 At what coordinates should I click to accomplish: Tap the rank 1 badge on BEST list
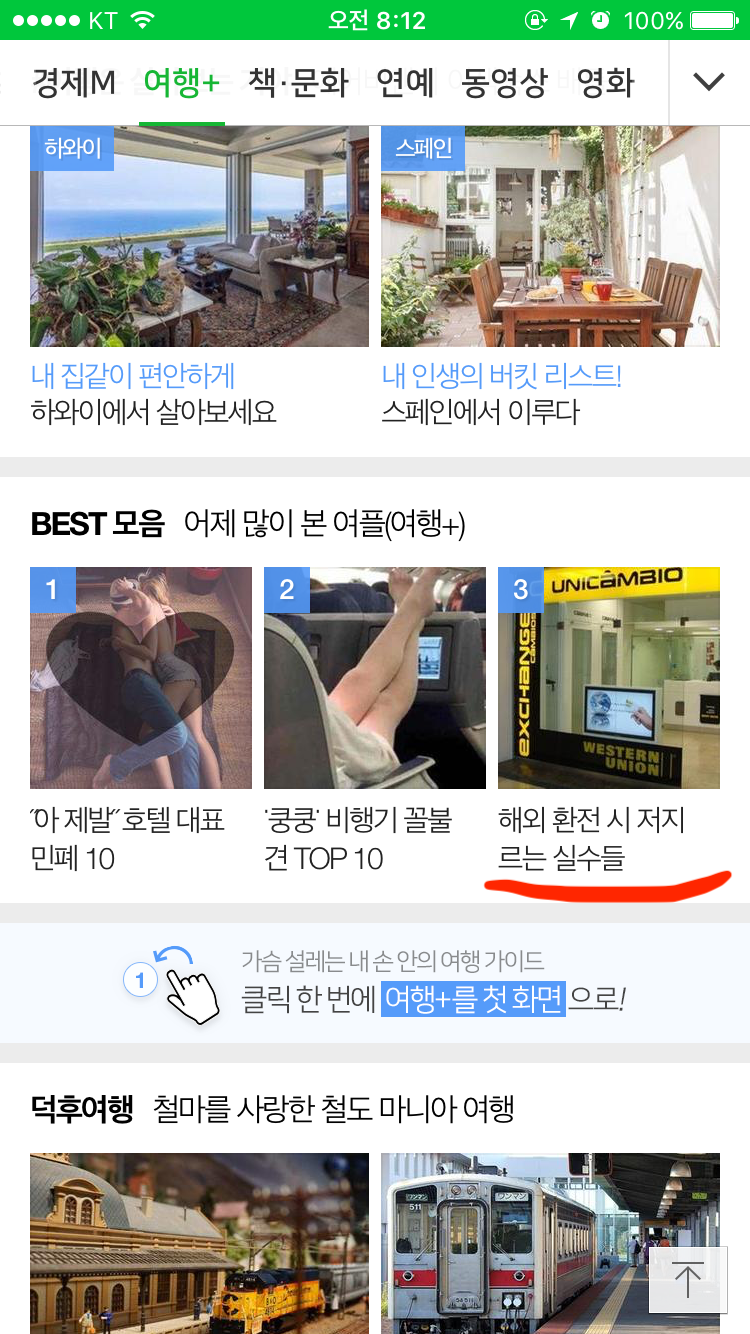(x=51, y=590)
